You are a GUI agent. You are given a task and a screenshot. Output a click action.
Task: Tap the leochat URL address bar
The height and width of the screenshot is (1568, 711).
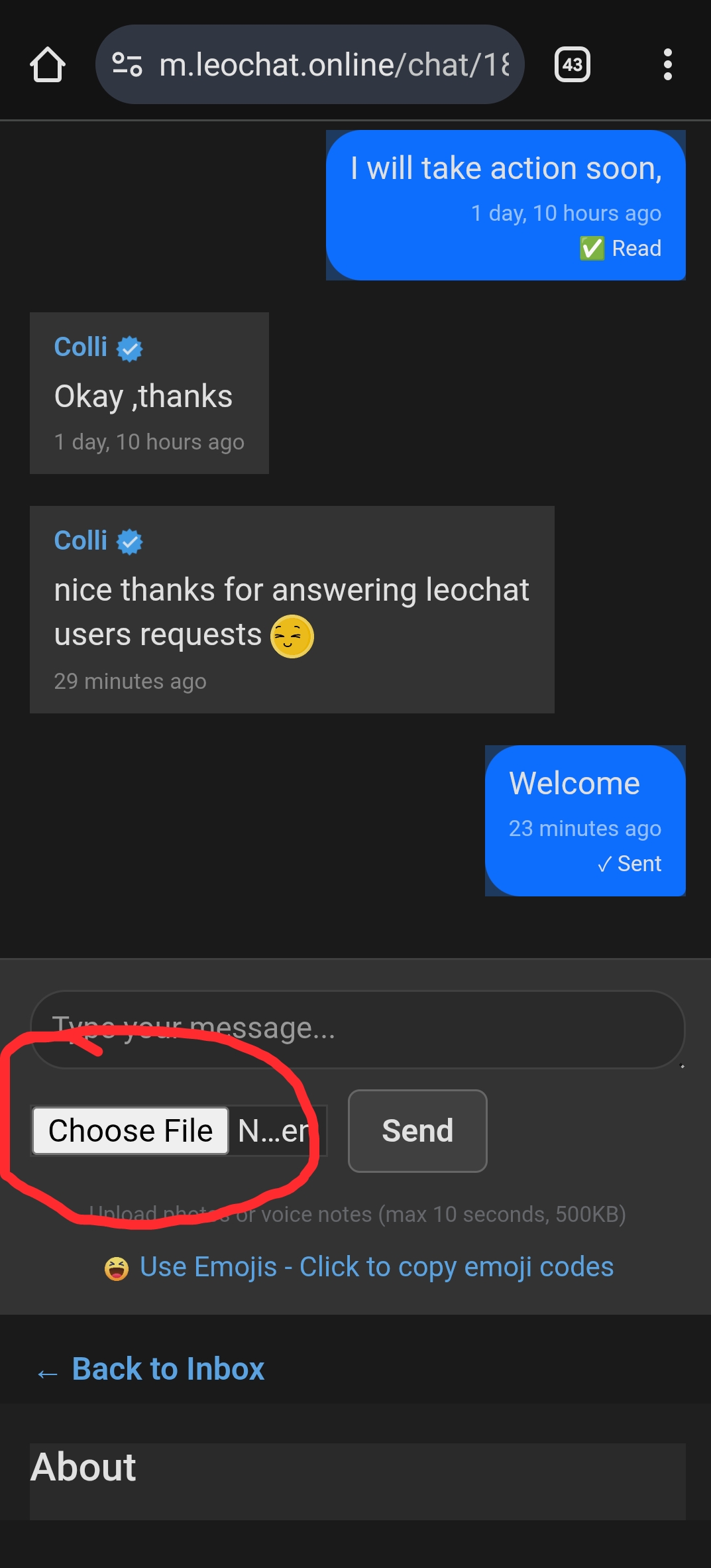point(333,65)
